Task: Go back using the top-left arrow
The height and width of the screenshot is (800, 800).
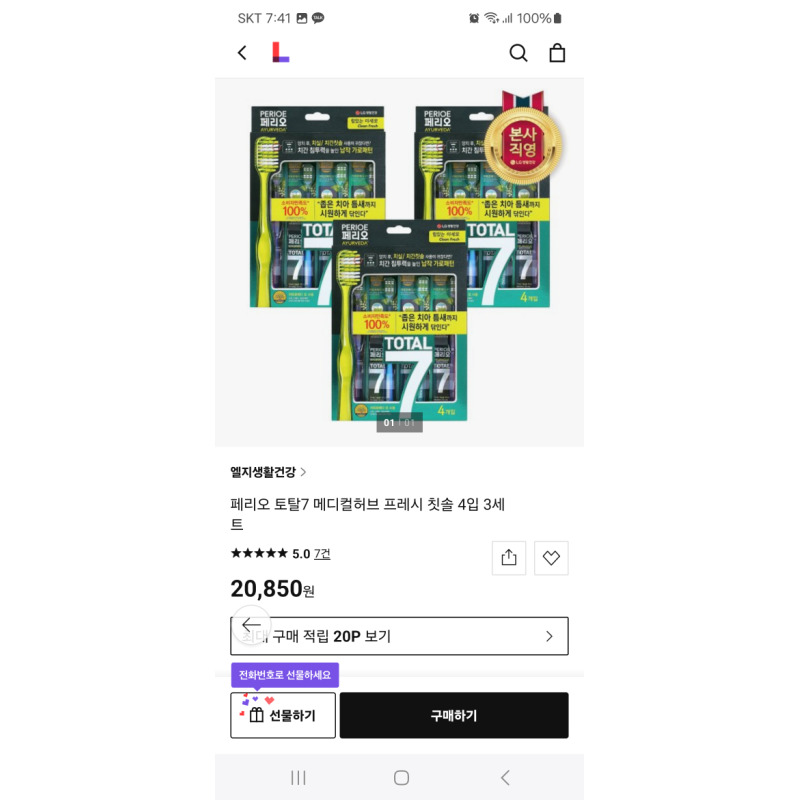Action: [242, 53]
